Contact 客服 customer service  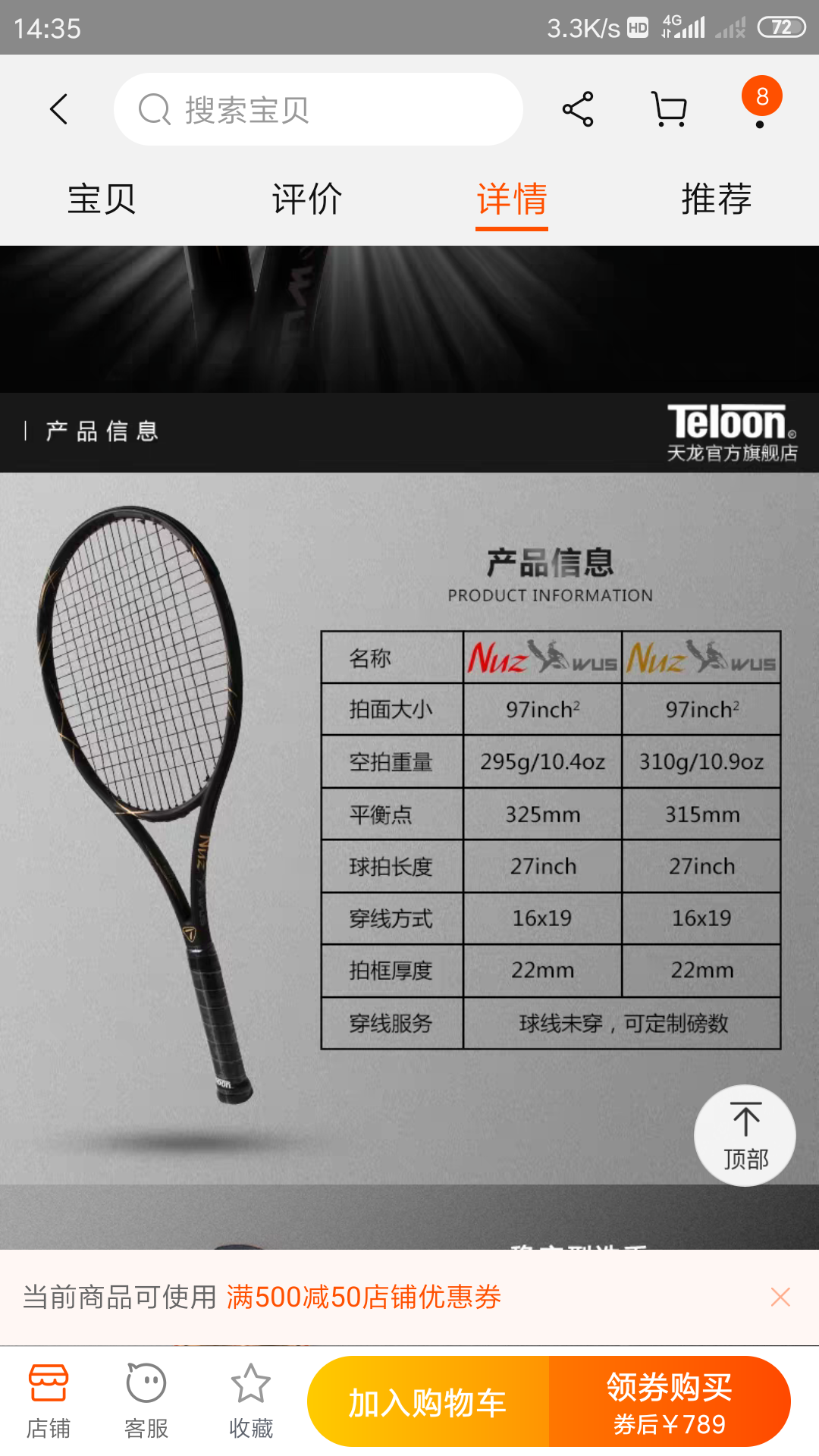(x=146, y=1401)
